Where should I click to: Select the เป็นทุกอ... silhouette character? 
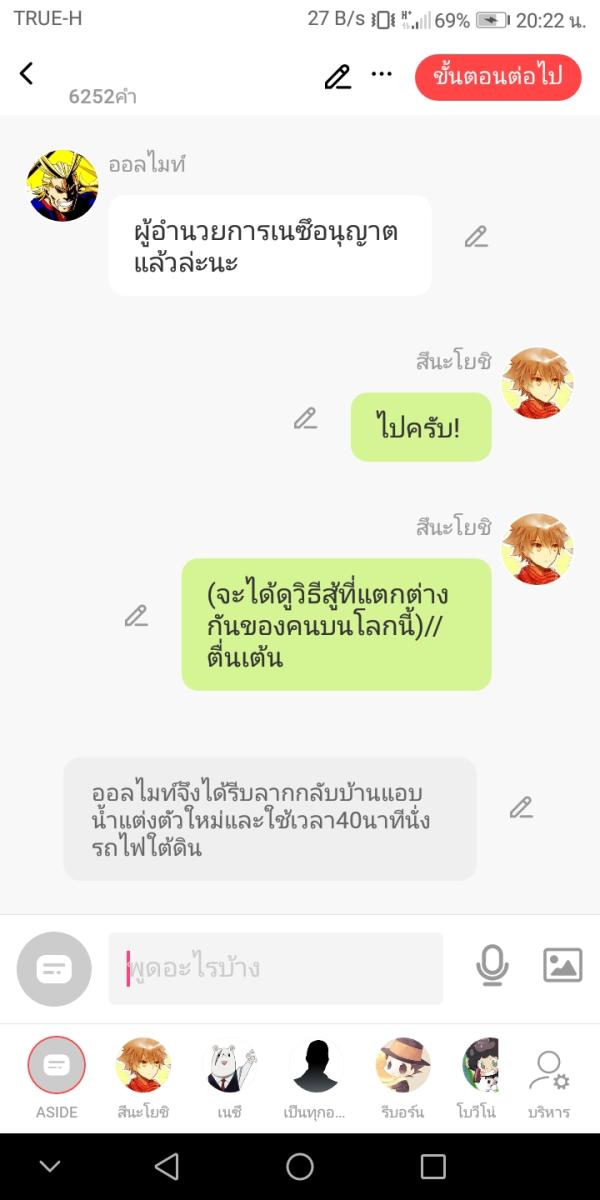pos(317,1066)
